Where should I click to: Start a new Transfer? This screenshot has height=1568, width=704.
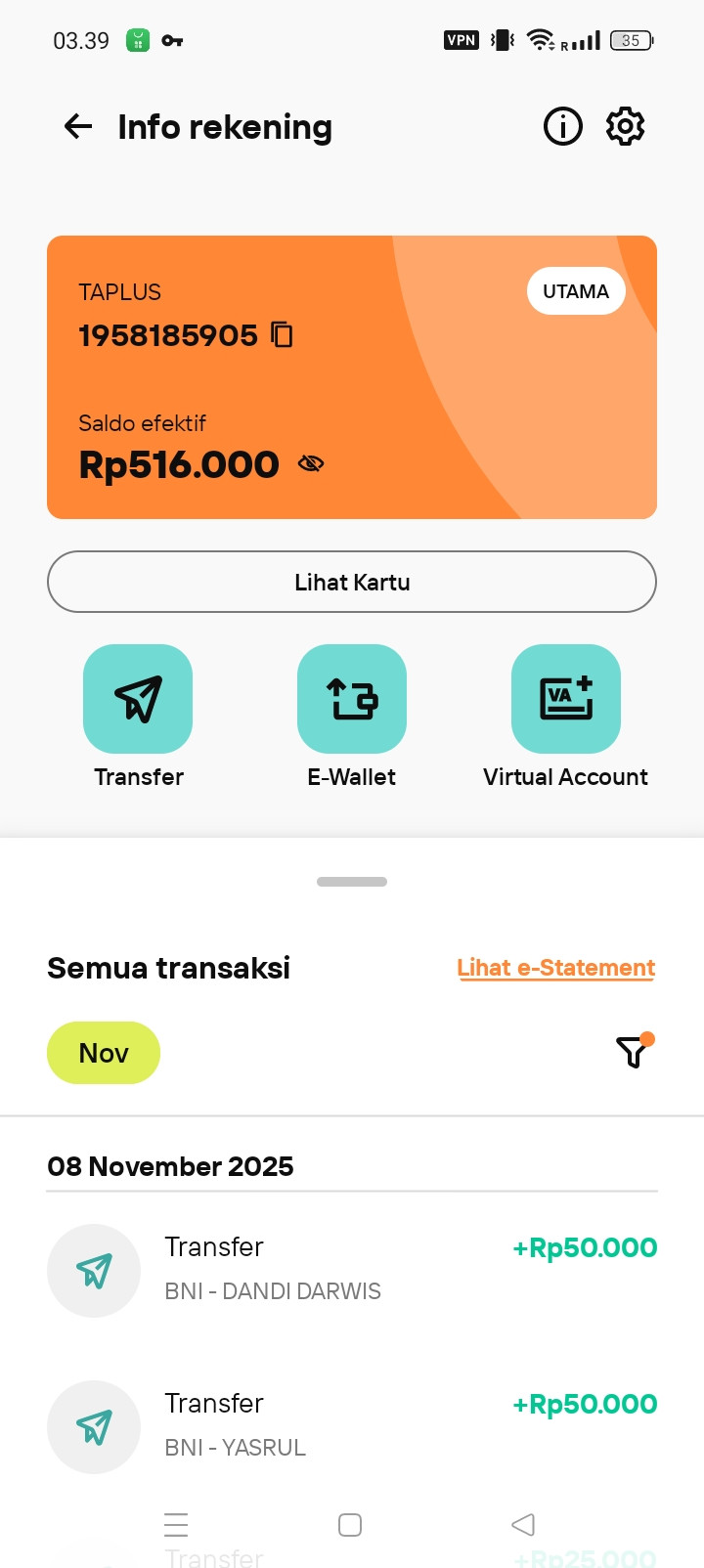coord(138,699)
